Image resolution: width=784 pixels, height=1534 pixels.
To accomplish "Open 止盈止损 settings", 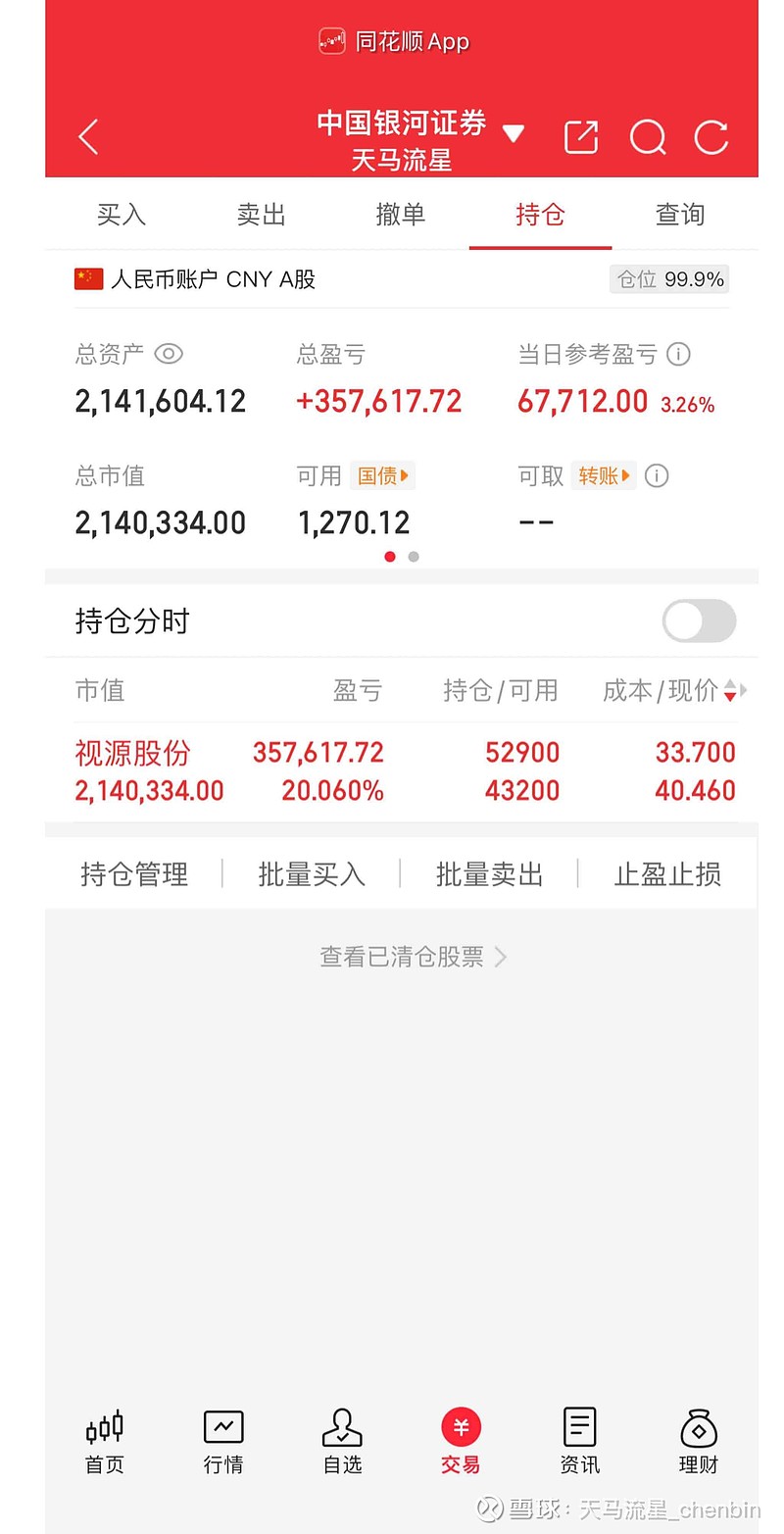I will pyautogui.click(x=667, y=874).
